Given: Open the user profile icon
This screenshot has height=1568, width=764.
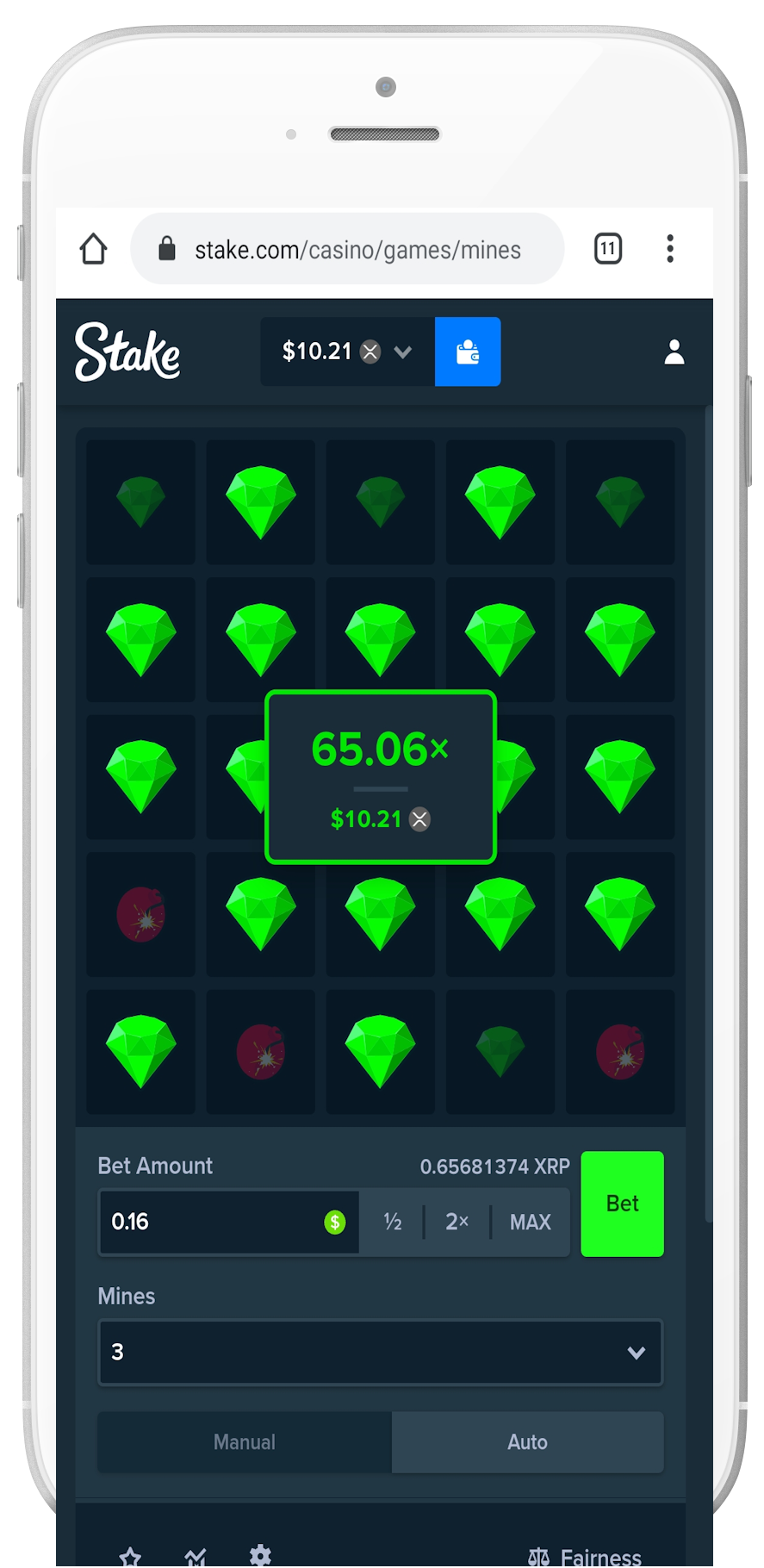Looking at the screenshot, I should [674, 352].
